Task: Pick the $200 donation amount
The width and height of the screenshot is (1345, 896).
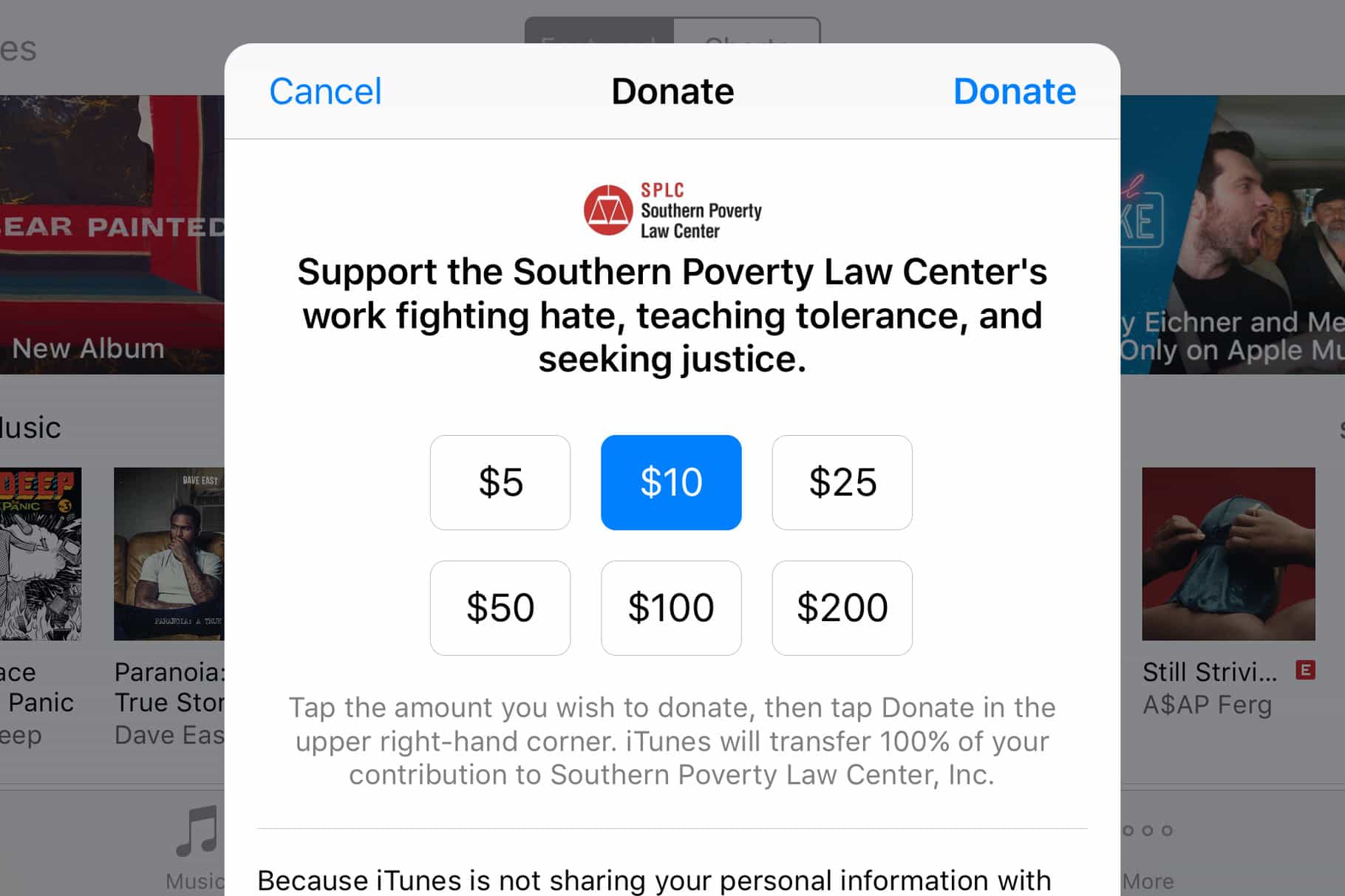Action: 842,608
